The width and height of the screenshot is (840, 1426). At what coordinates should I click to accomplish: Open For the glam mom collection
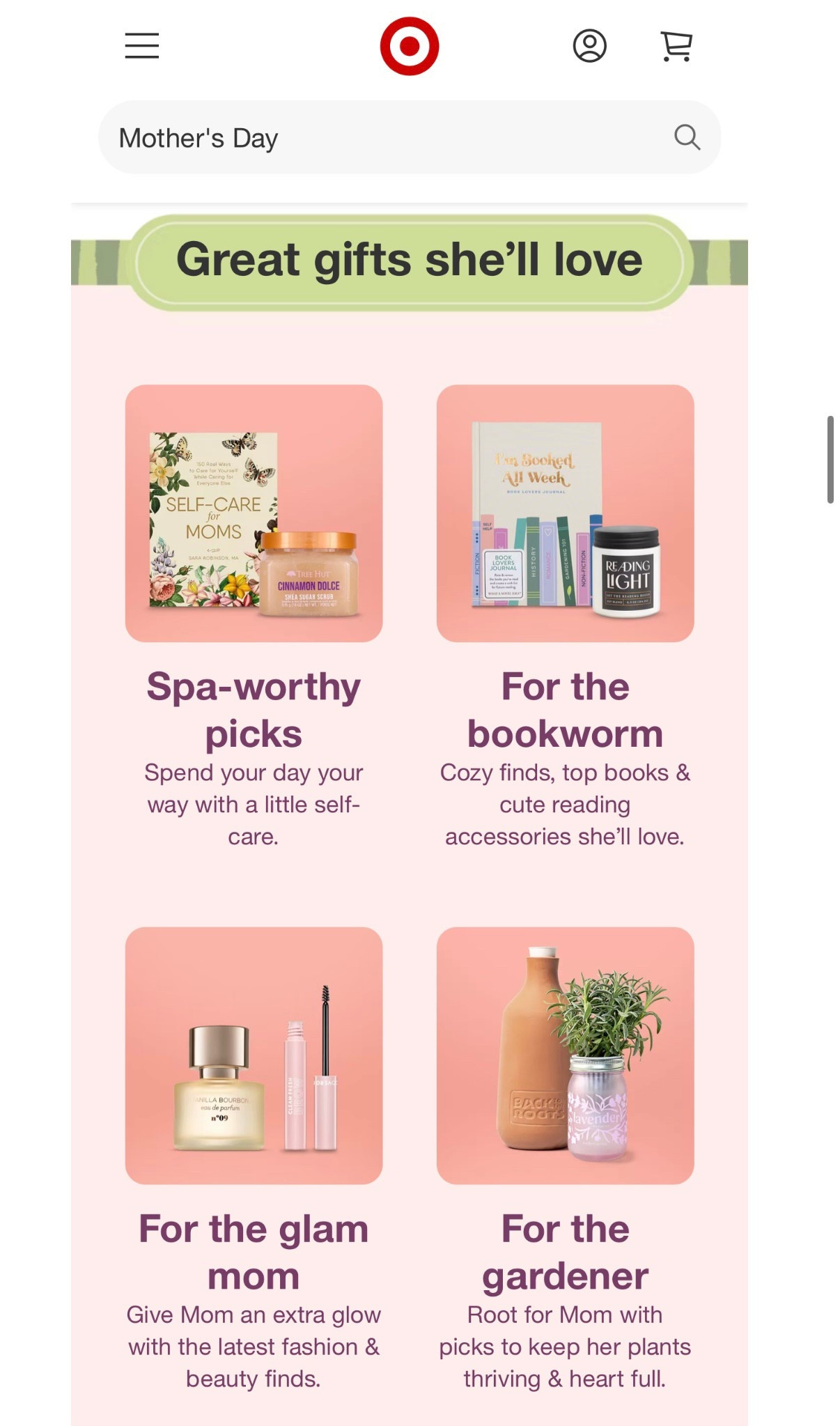click(252, 1252)
